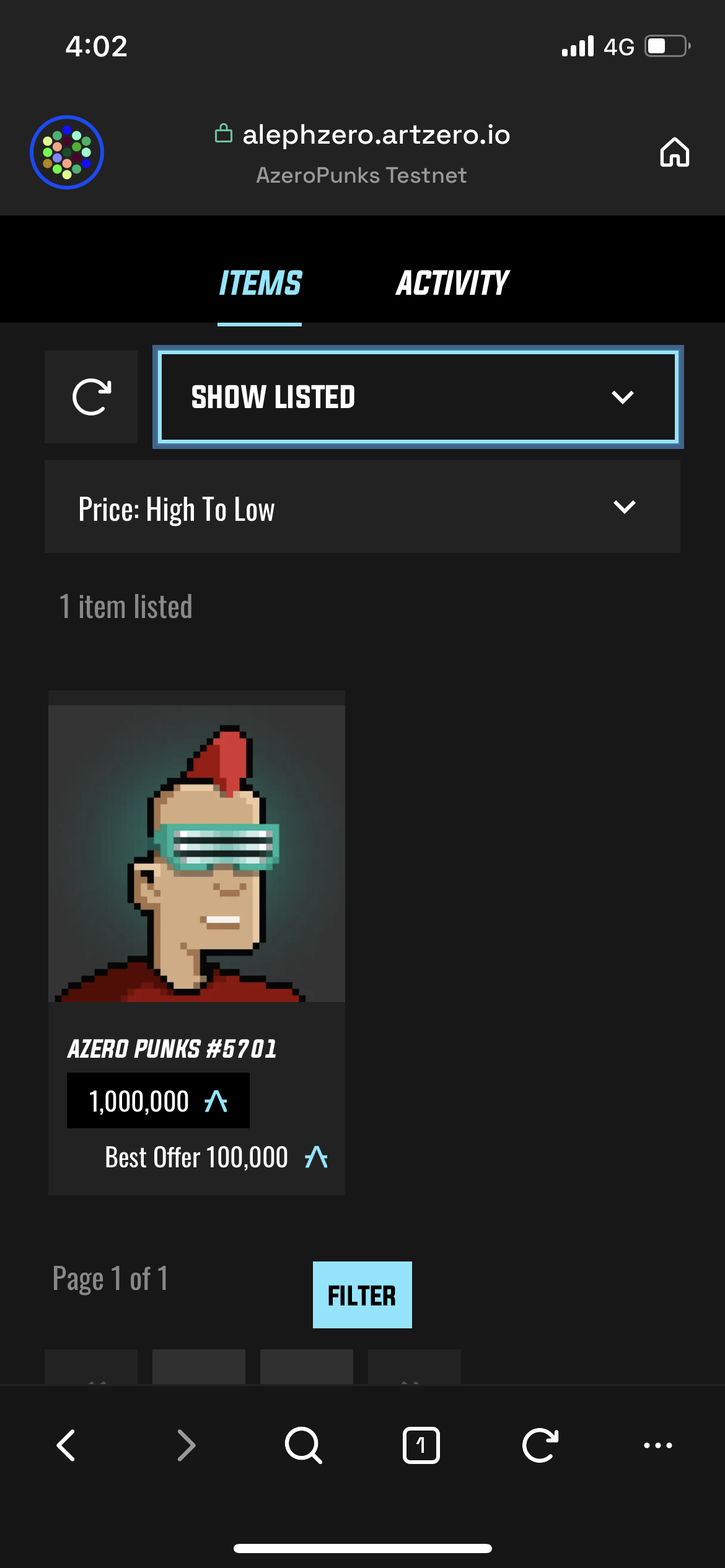Reload the page from the bottom toolbar

540,1445
